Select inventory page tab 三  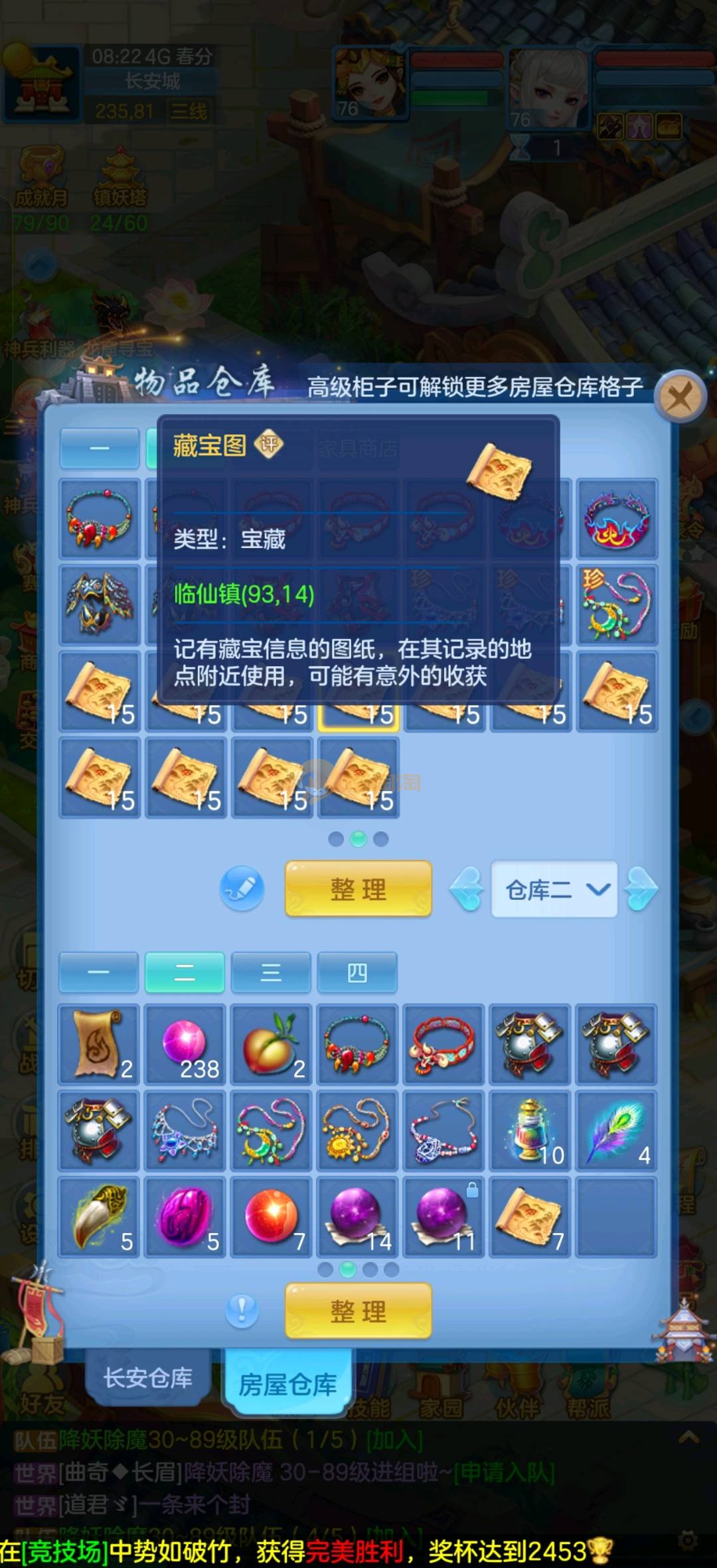271,972
